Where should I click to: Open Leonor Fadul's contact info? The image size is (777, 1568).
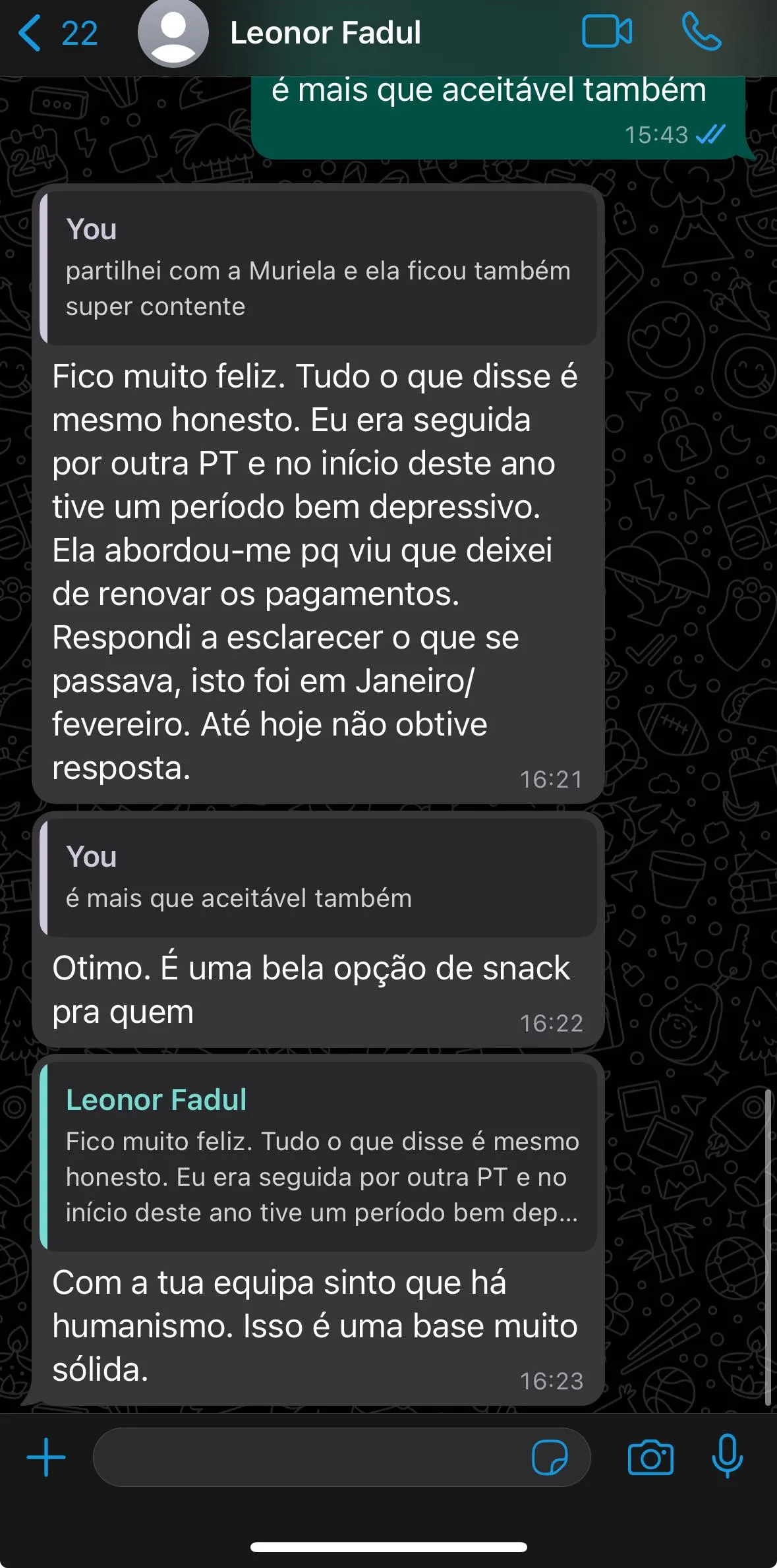(325, 33)
